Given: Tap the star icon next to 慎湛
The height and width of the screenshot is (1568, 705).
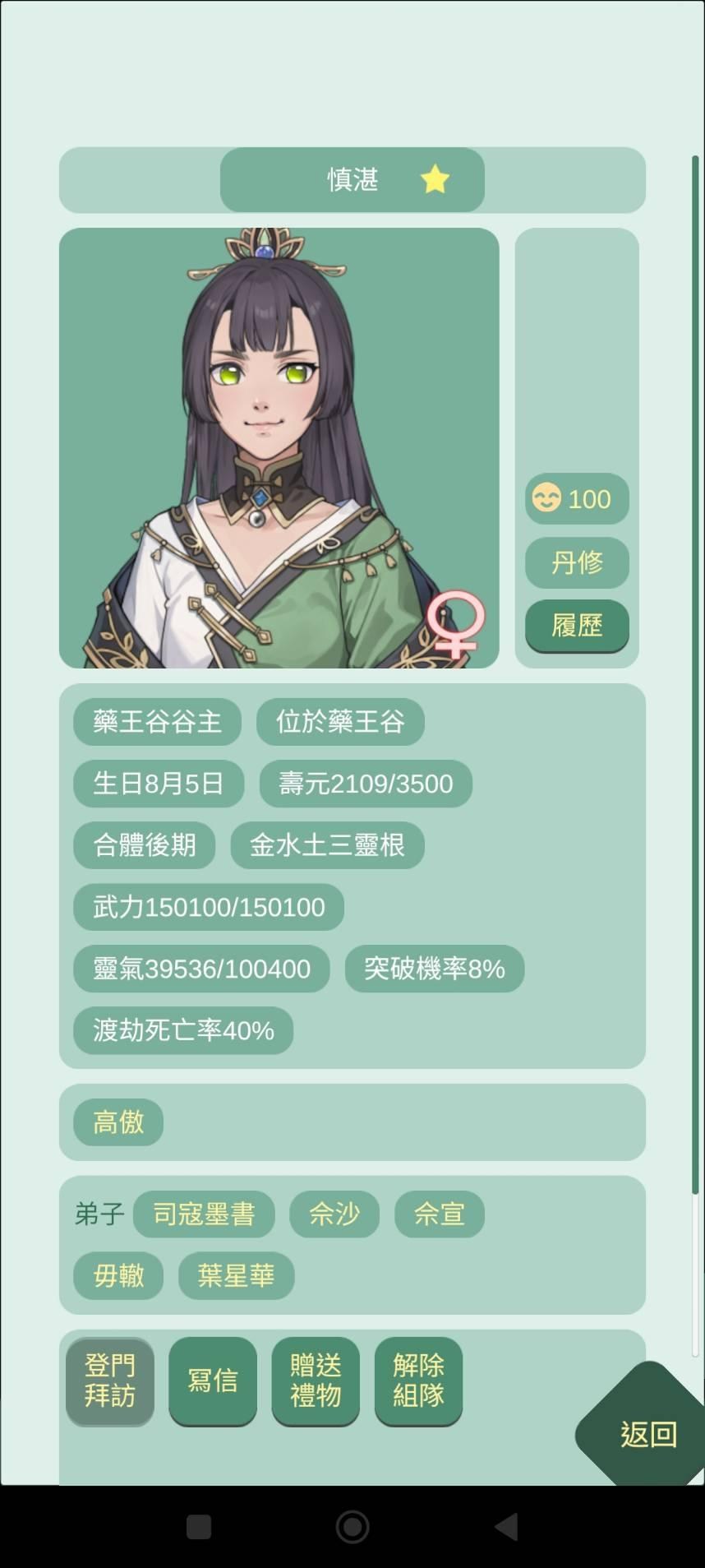Looking at the screenshot, I should click(x=435, y=178).
